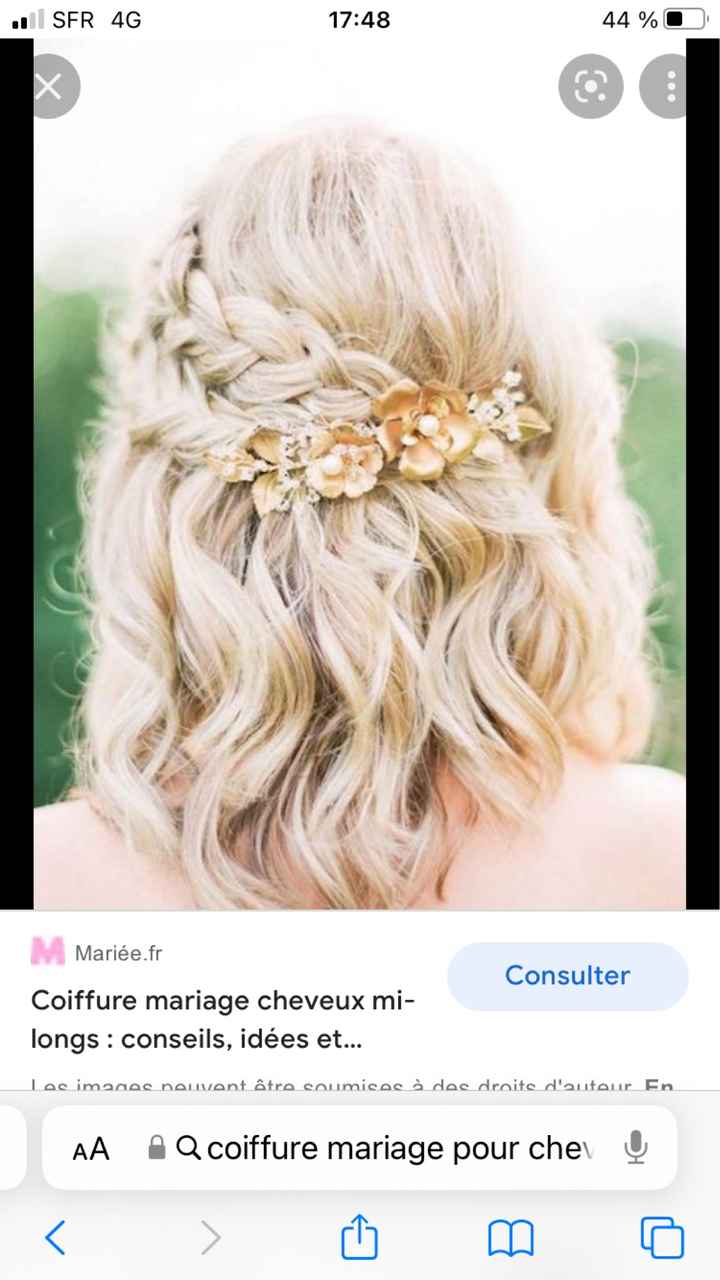Screen dimensions: 720x1280
Task: Open Safari bookmarks
Action: pos(510,1238)
